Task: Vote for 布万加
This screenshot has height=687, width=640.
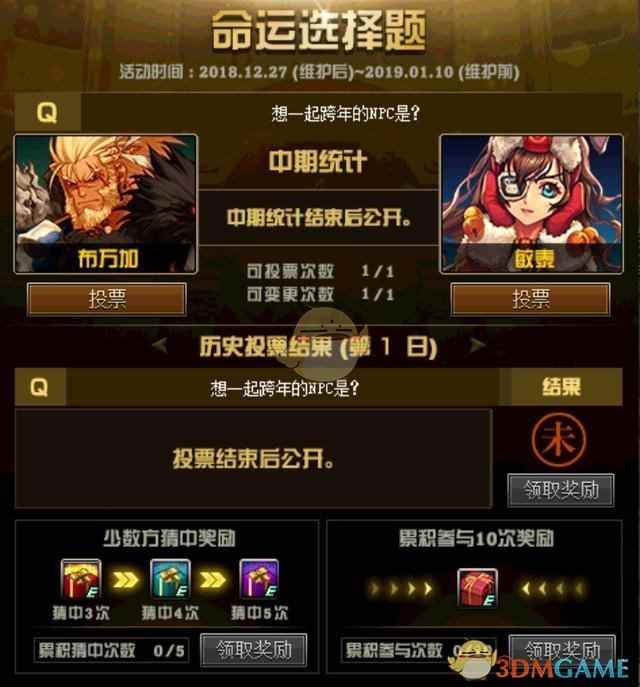Action: (106, 299)
